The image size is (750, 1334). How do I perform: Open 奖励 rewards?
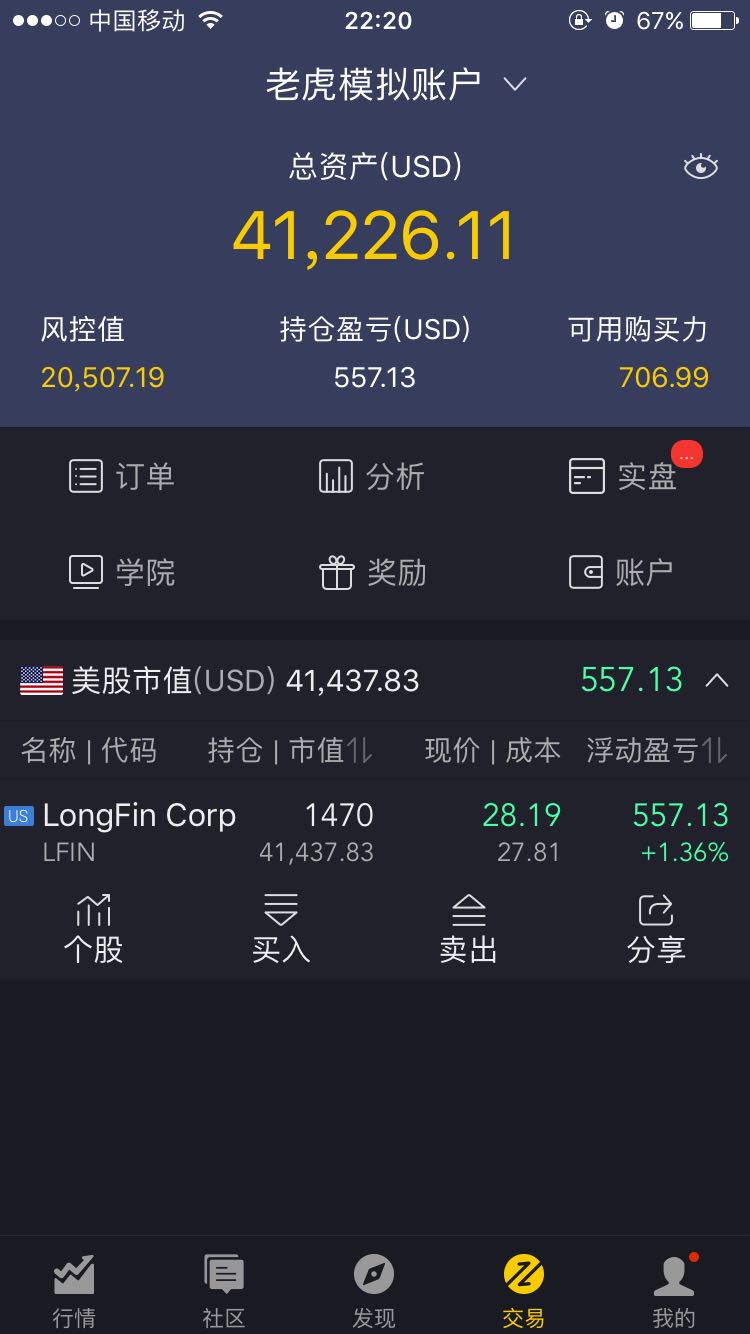[x=372, y=572]
